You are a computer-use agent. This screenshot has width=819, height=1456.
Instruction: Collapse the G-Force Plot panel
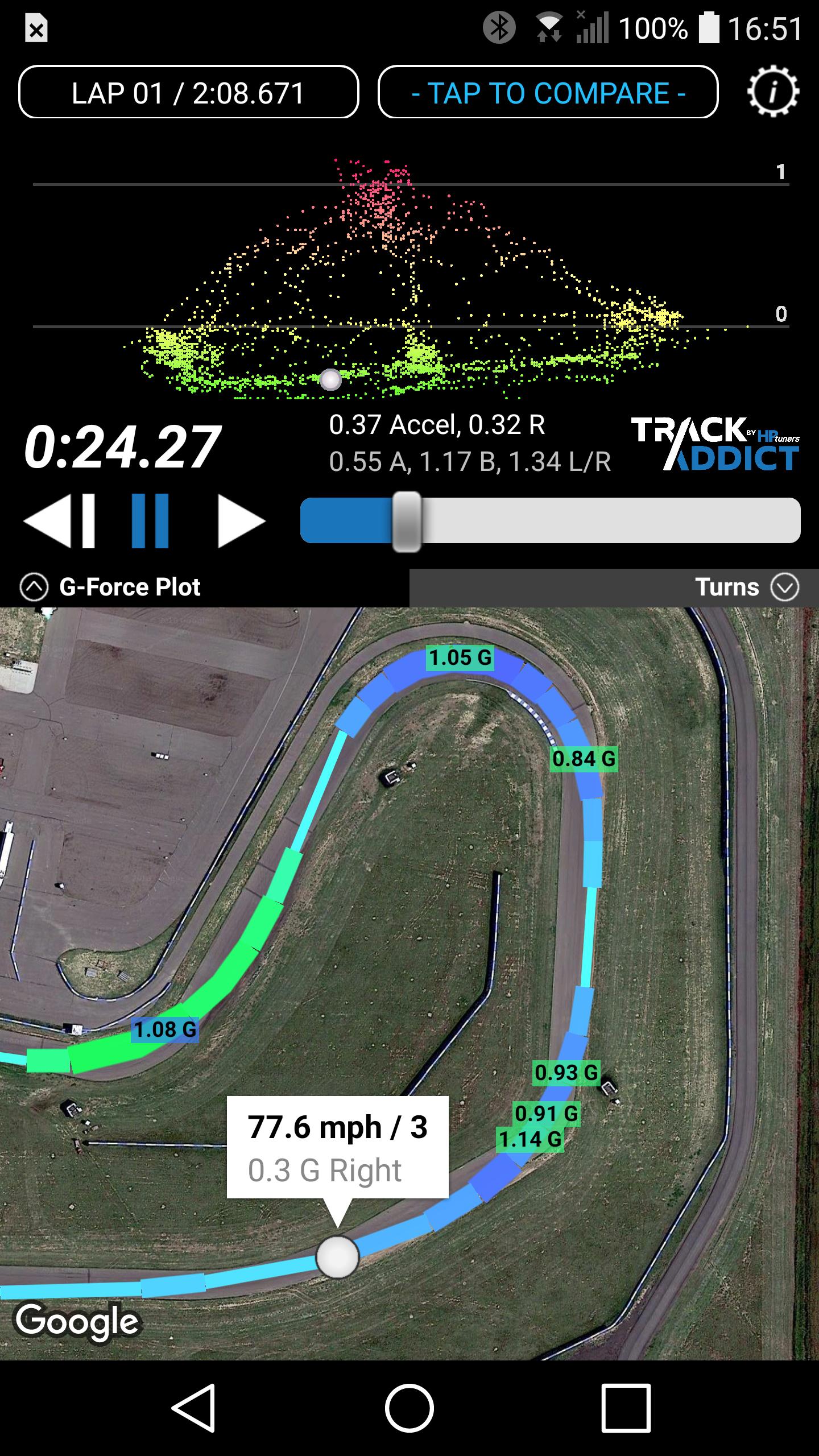tap(110, 588)
